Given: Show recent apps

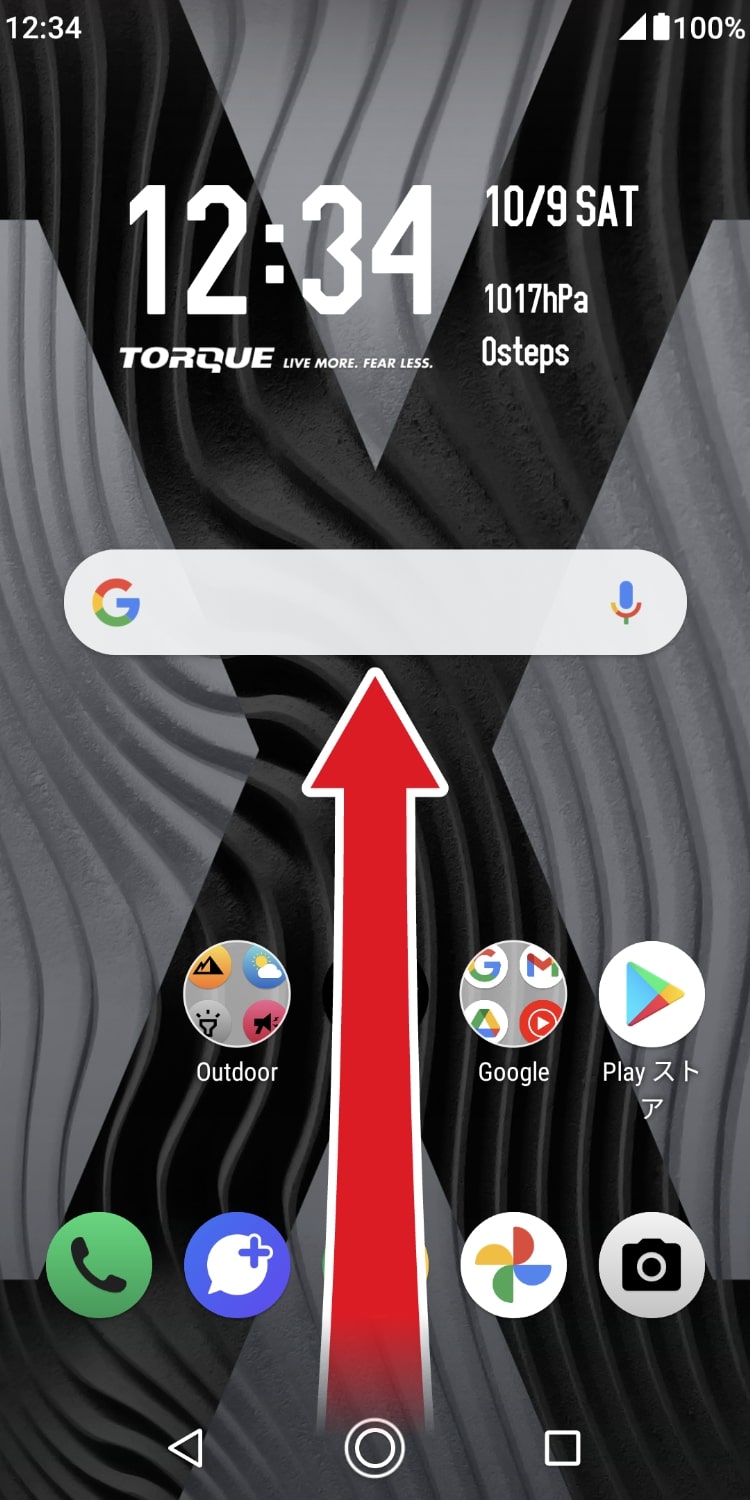Looking at the screenshot, I should 562,1447.
